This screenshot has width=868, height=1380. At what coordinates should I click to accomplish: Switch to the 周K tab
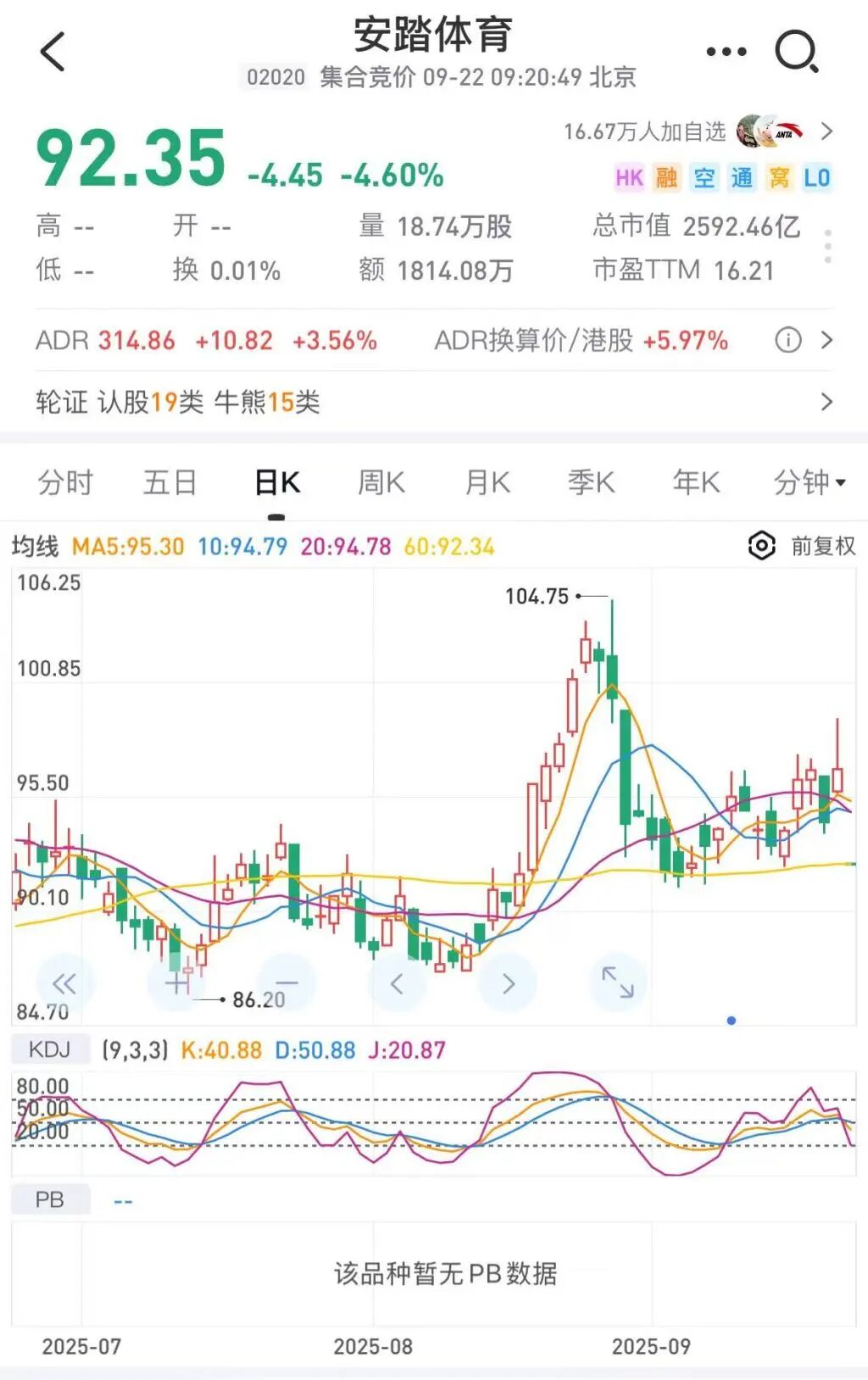tap(380, 481)
